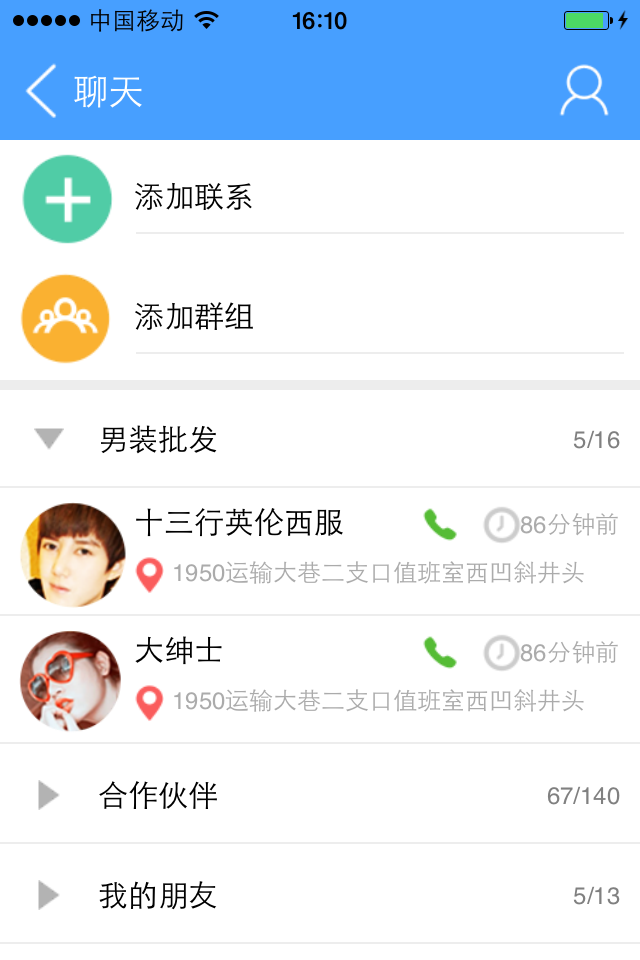
Task: Open the profile icon in the header
Action: pos(583,92)
